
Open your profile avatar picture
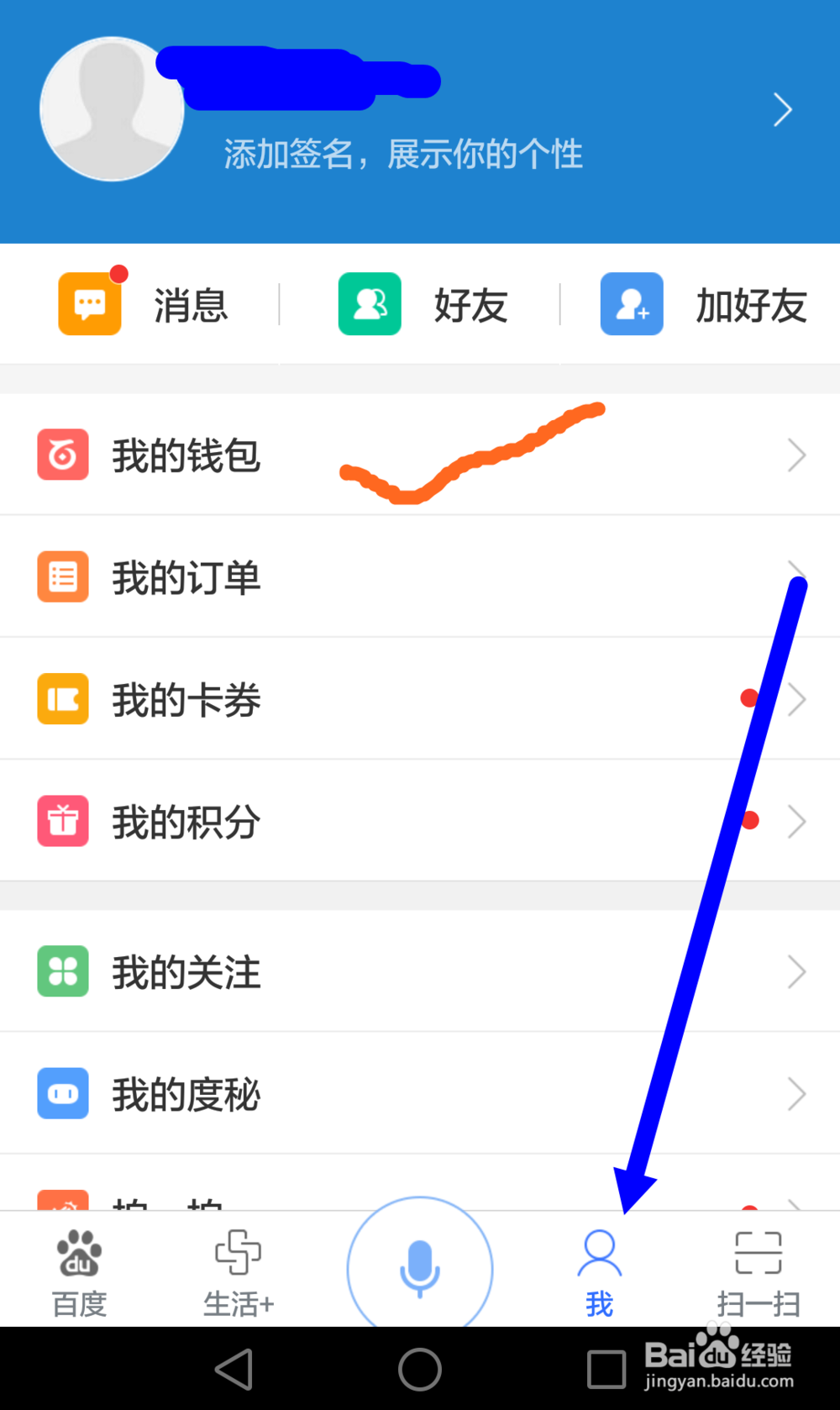coord(112,110)
